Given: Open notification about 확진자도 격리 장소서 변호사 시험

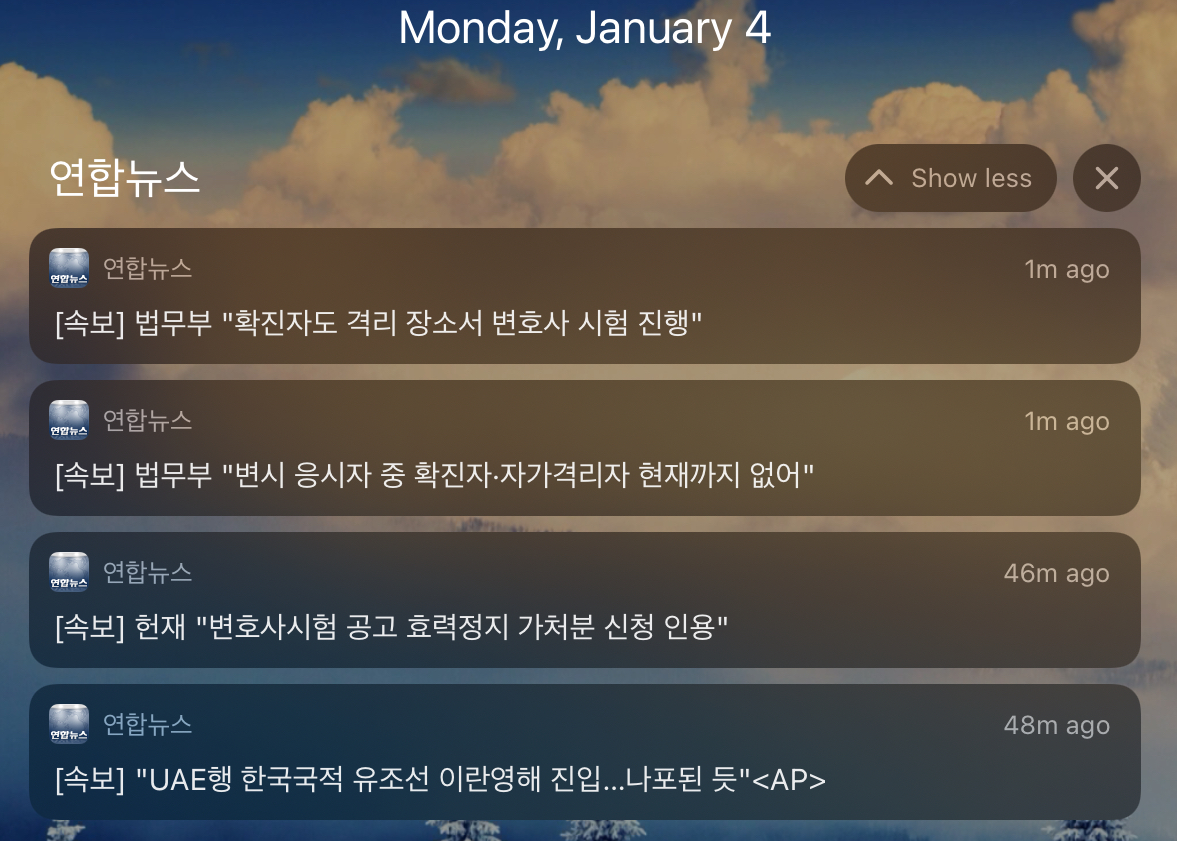Looking at the screenshot, I should (x=584, y=296).
